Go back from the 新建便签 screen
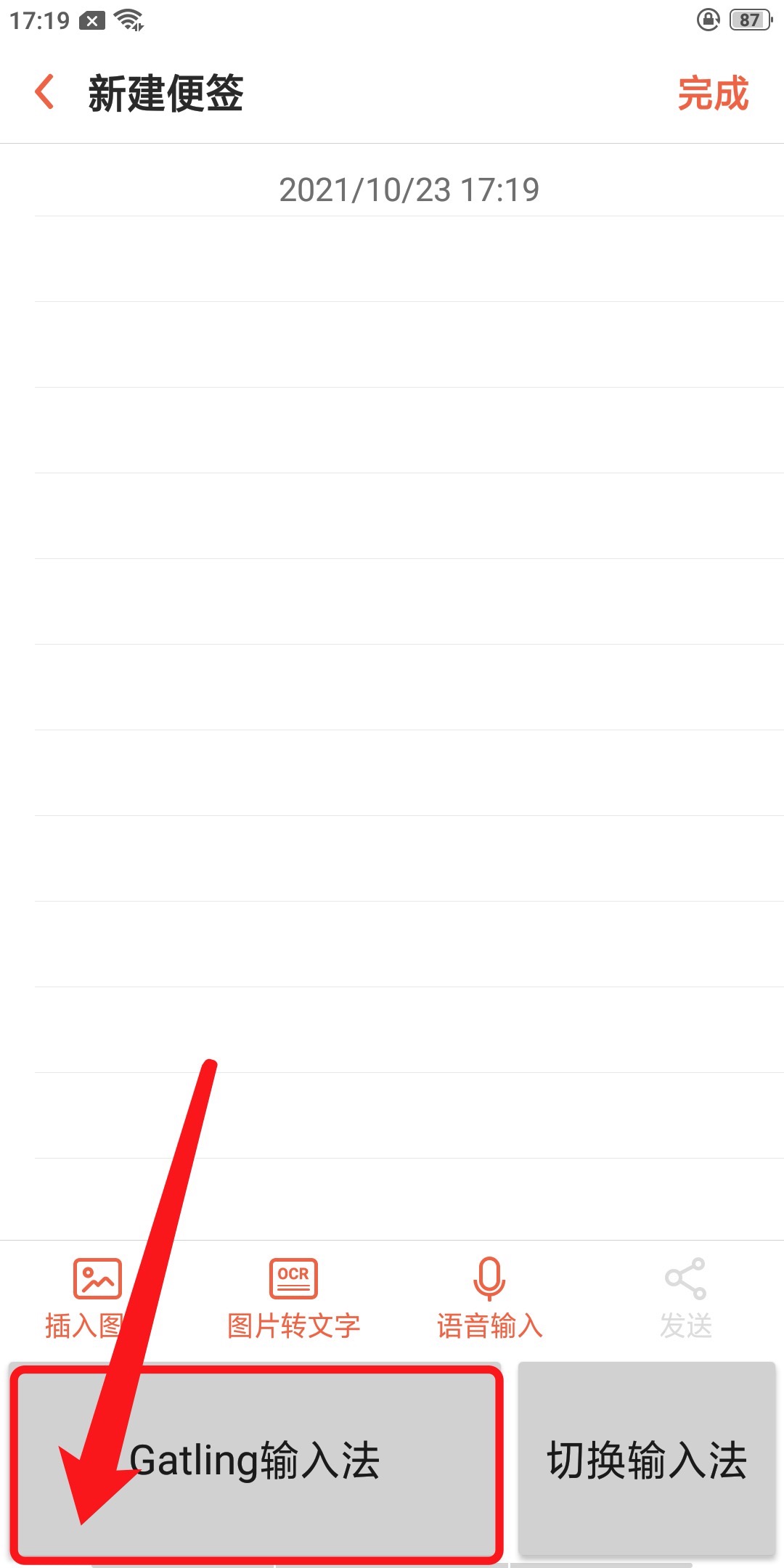Viewport: 784px width, 1568px height. pos(45,93)
